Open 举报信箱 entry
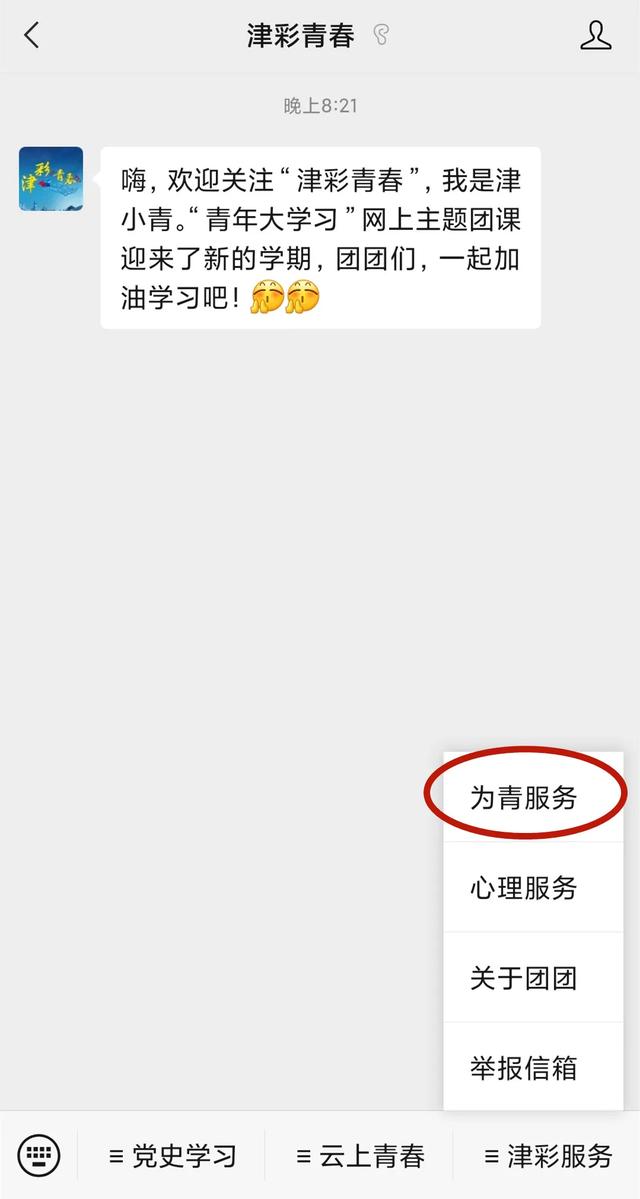 click(524, 1067)
